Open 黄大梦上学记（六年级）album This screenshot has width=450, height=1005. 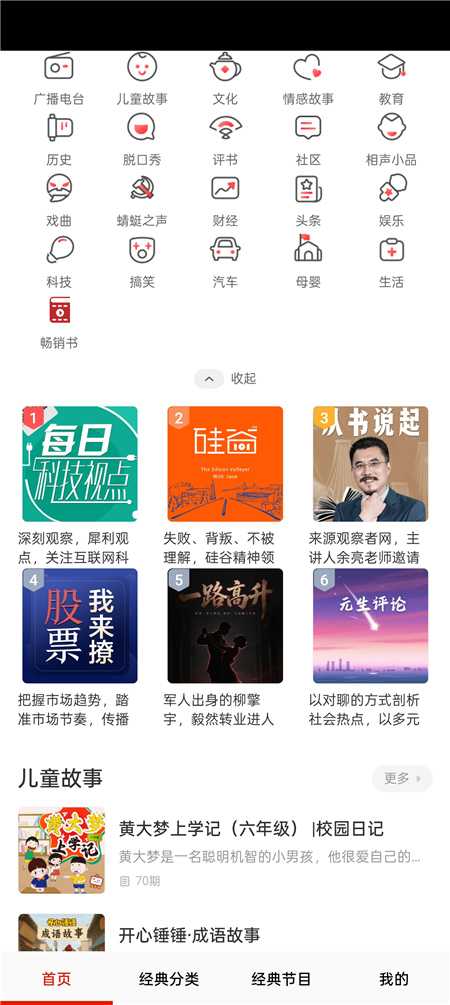coord(225,850)
